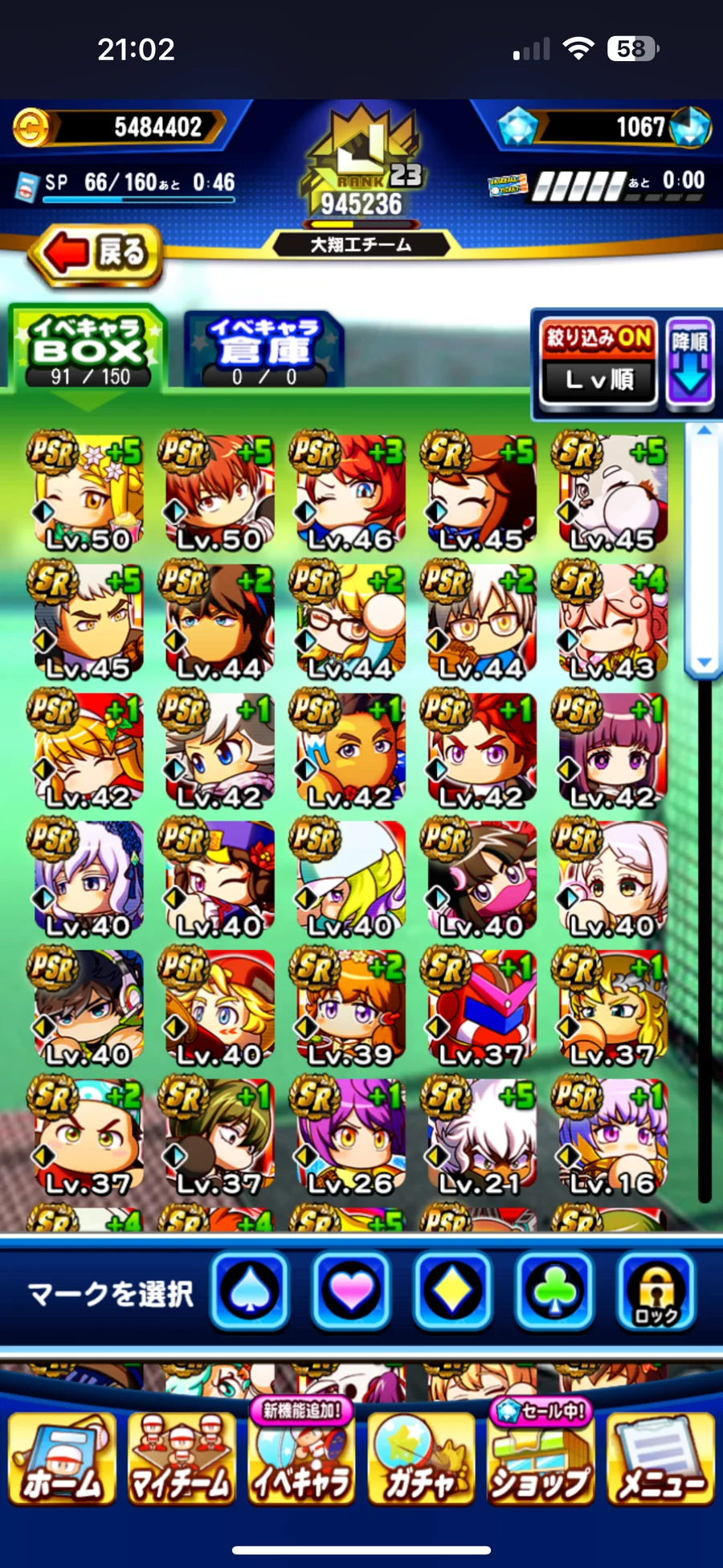The width and height of the screenshot is (723, 1568).
Task: Select the spade mark
Action: point(250,1291)
